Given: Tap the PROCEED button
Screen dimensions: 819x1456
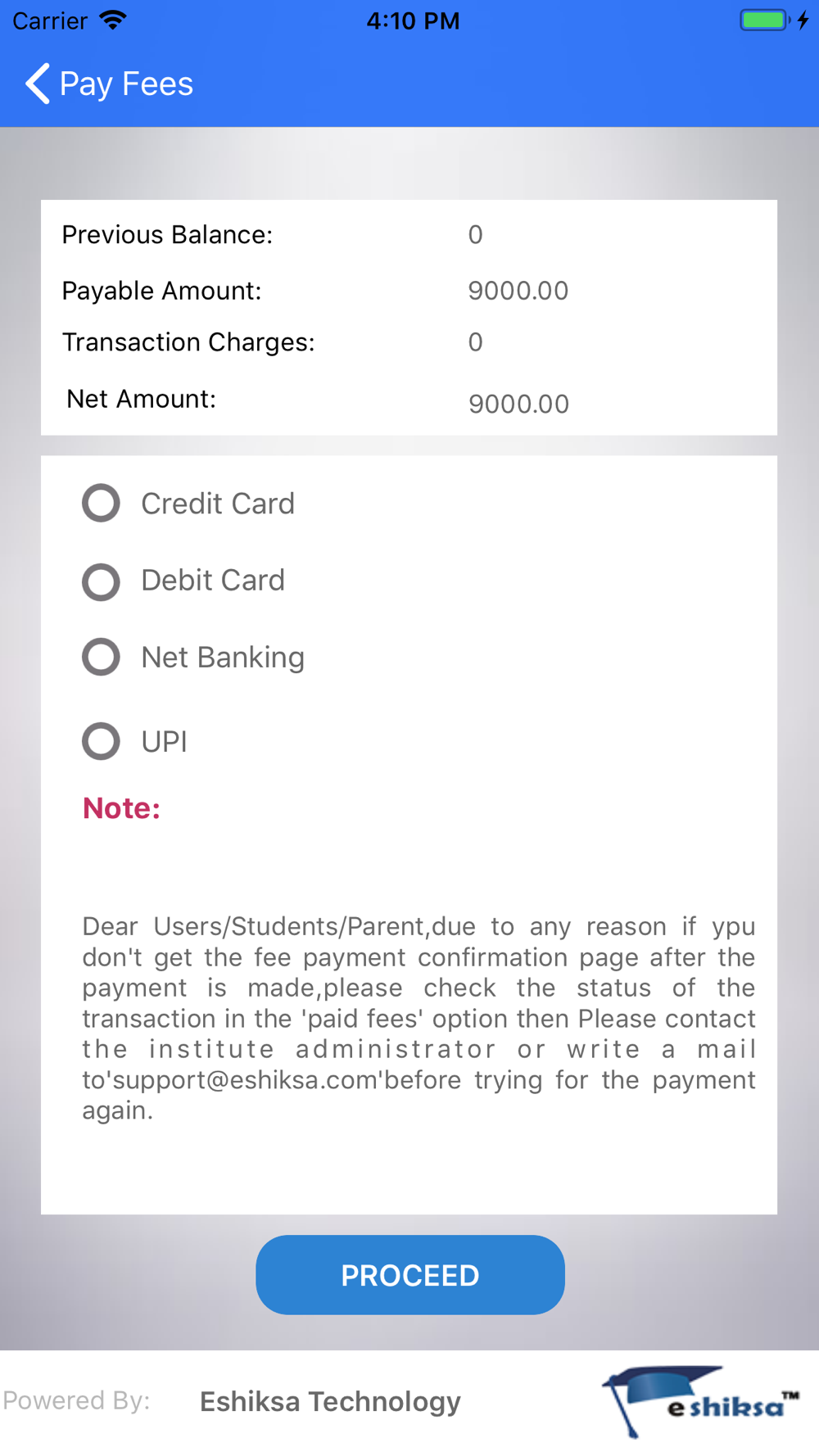Looking at the screenshot, I should point(410,1275).
